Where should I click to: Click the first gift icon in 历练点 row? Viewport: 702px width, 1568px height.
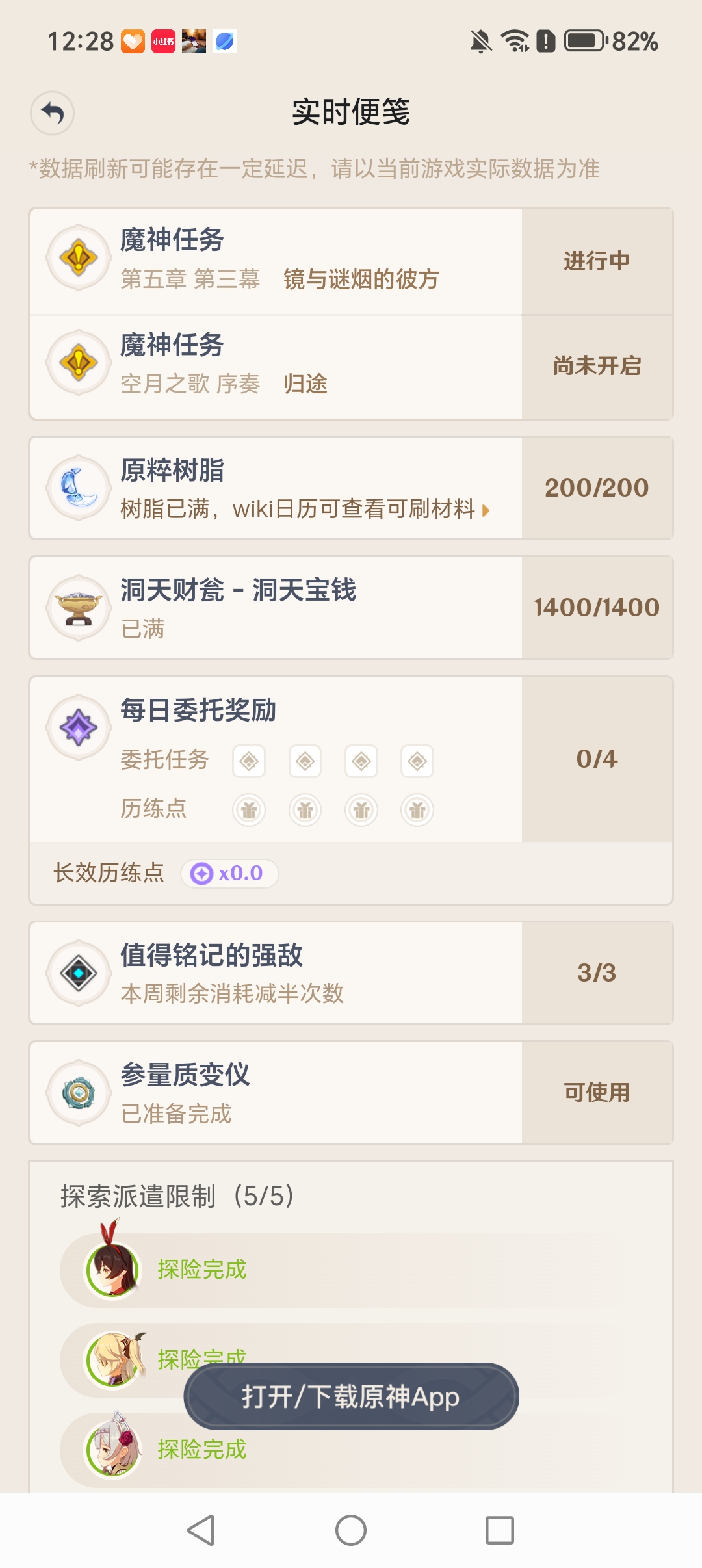point(248,809)
